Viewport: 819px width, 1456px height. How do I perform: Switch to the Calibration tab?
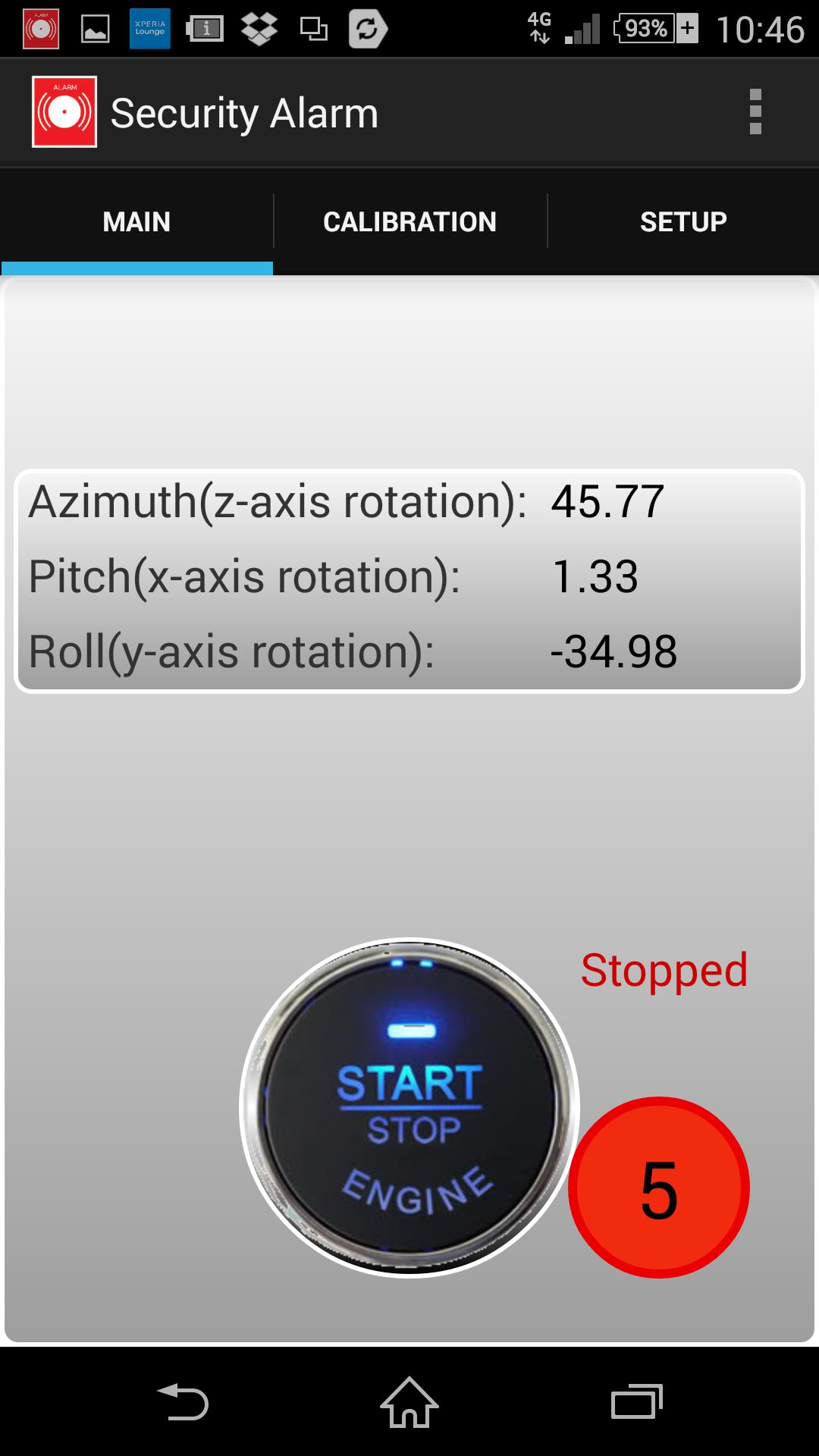pyautogui.click(x=409, y=221)
